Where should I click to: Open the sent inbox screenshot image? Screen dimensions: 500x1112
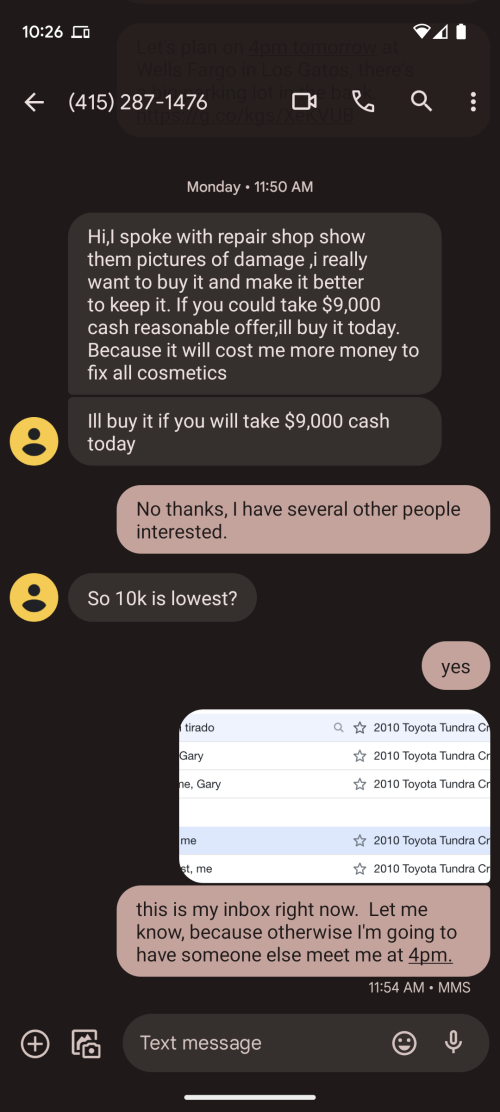pyautogui.click(x=334, y=796)
